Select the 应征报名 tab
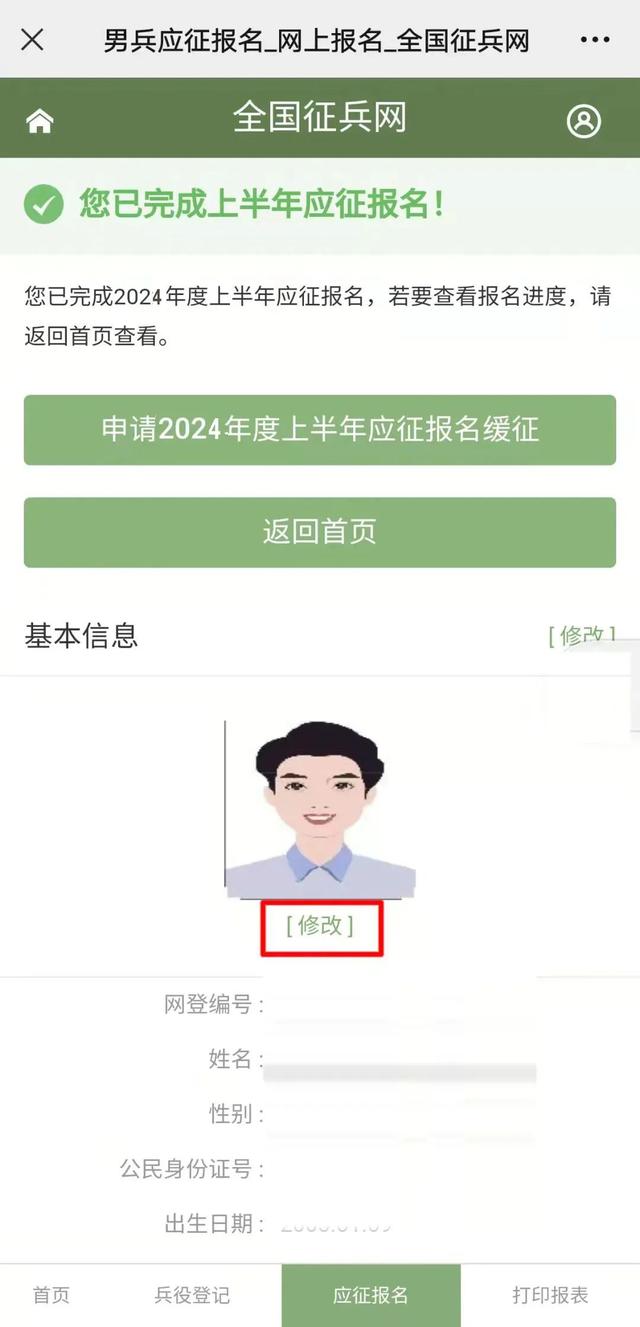Image resolution: width=640 pixels, height=1327 pixels. [x=371, y=1295]
